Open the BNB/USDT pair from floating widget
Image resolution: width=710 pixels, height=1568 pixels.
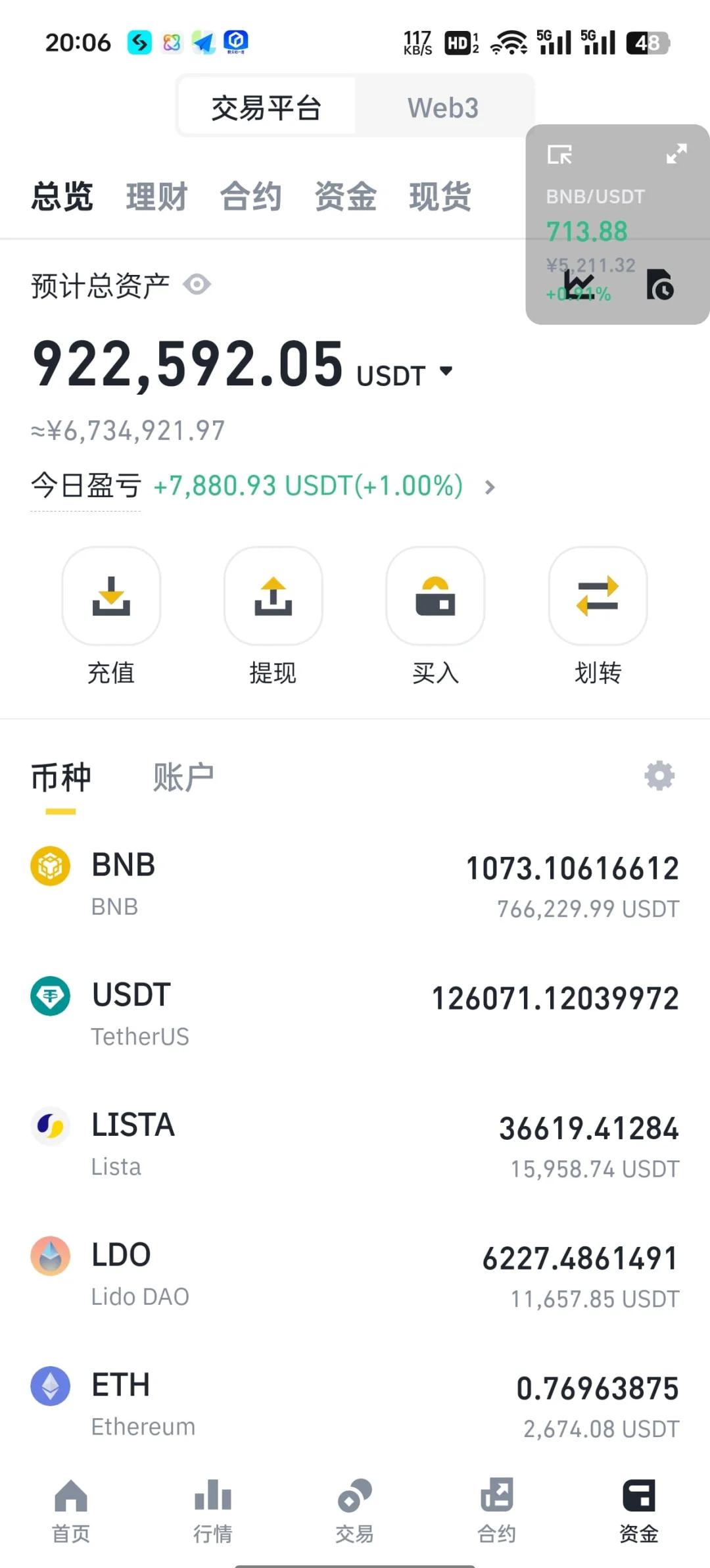[x=595, y=195]
